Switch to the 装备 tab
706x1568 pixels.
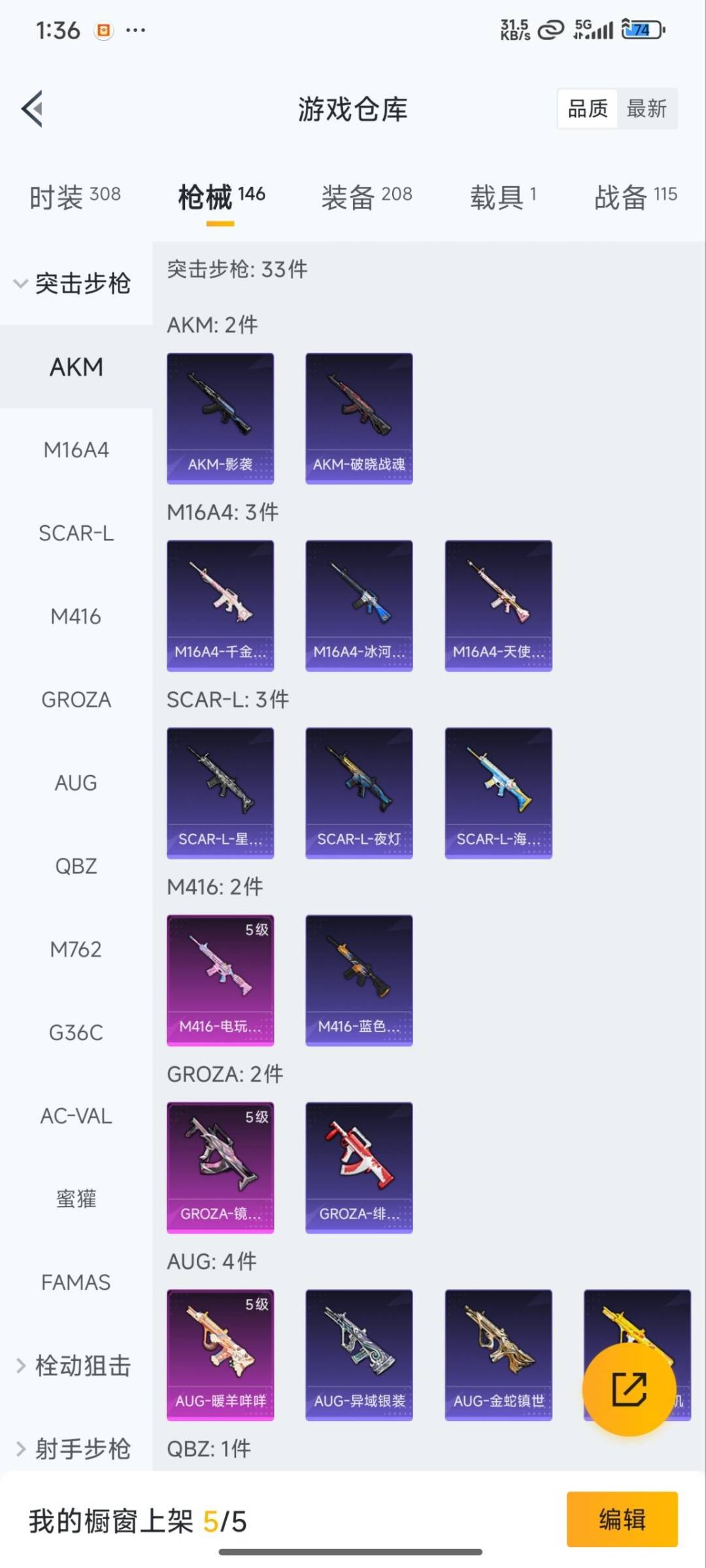pyautogui.click(x=366, y=196)
